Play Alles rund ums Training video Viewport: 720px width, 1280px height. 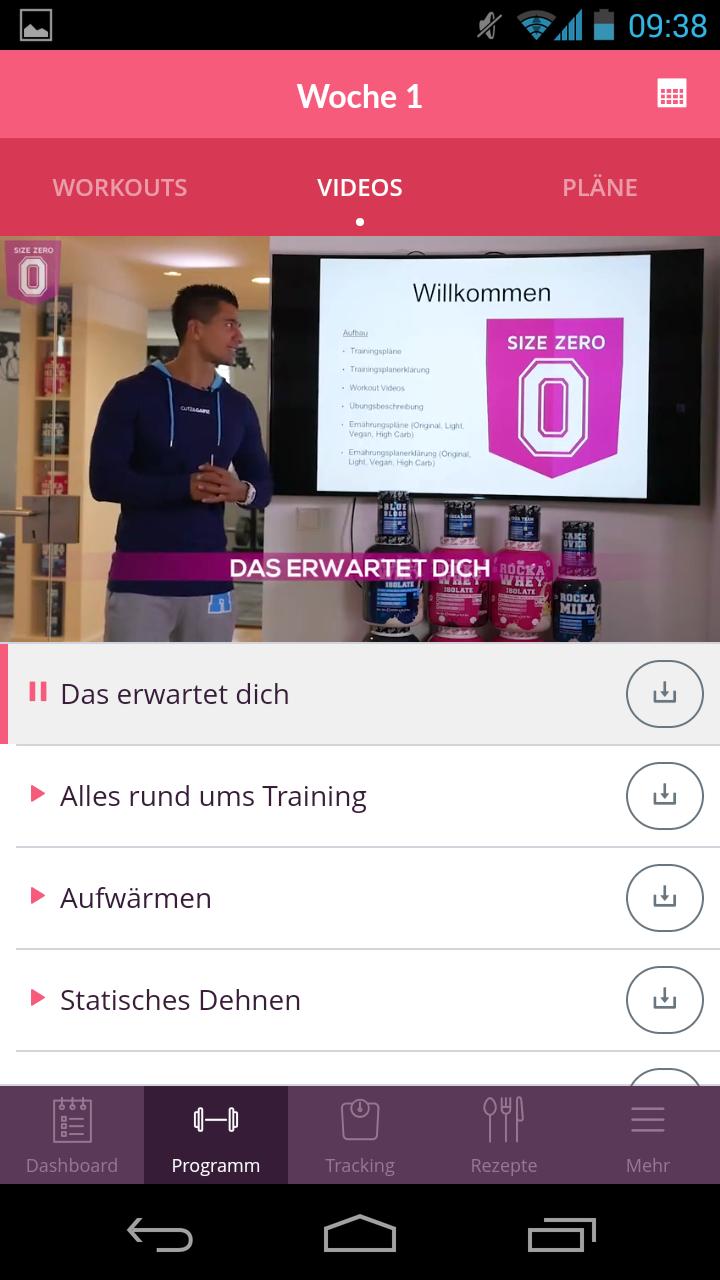(38, 794)
